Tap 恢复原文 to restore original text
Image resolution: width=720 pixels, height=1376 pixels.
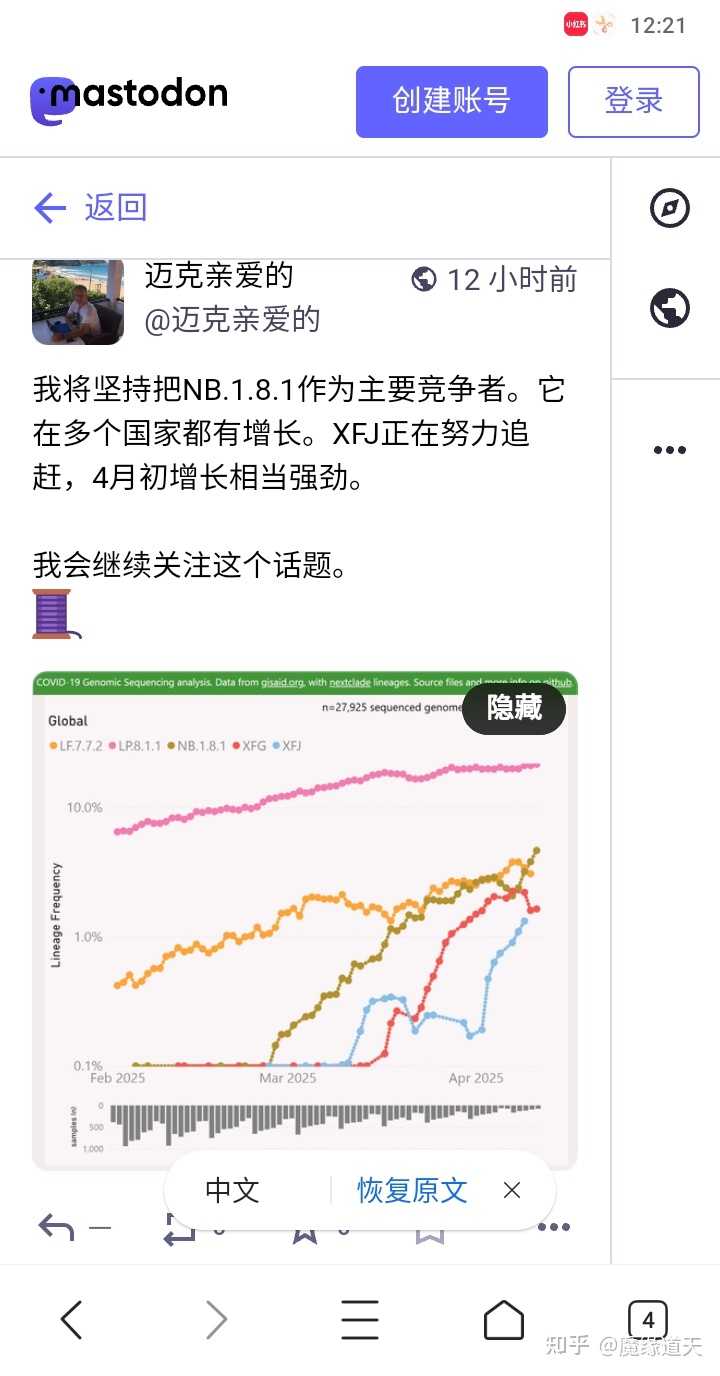click(412, 1190)
